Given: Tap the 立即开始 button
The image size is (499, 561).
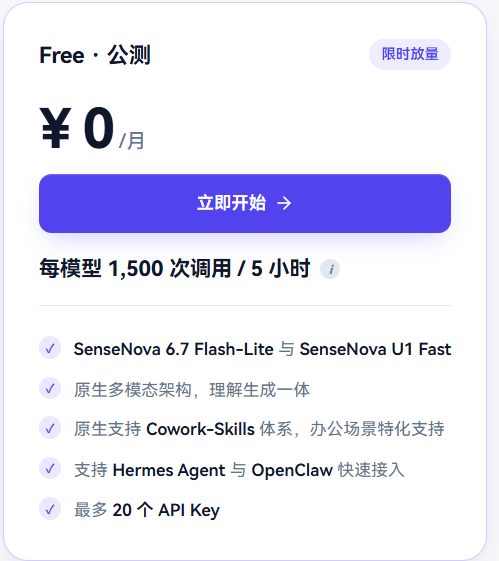Looking at the screenshot, I should [x=245, y=203].
